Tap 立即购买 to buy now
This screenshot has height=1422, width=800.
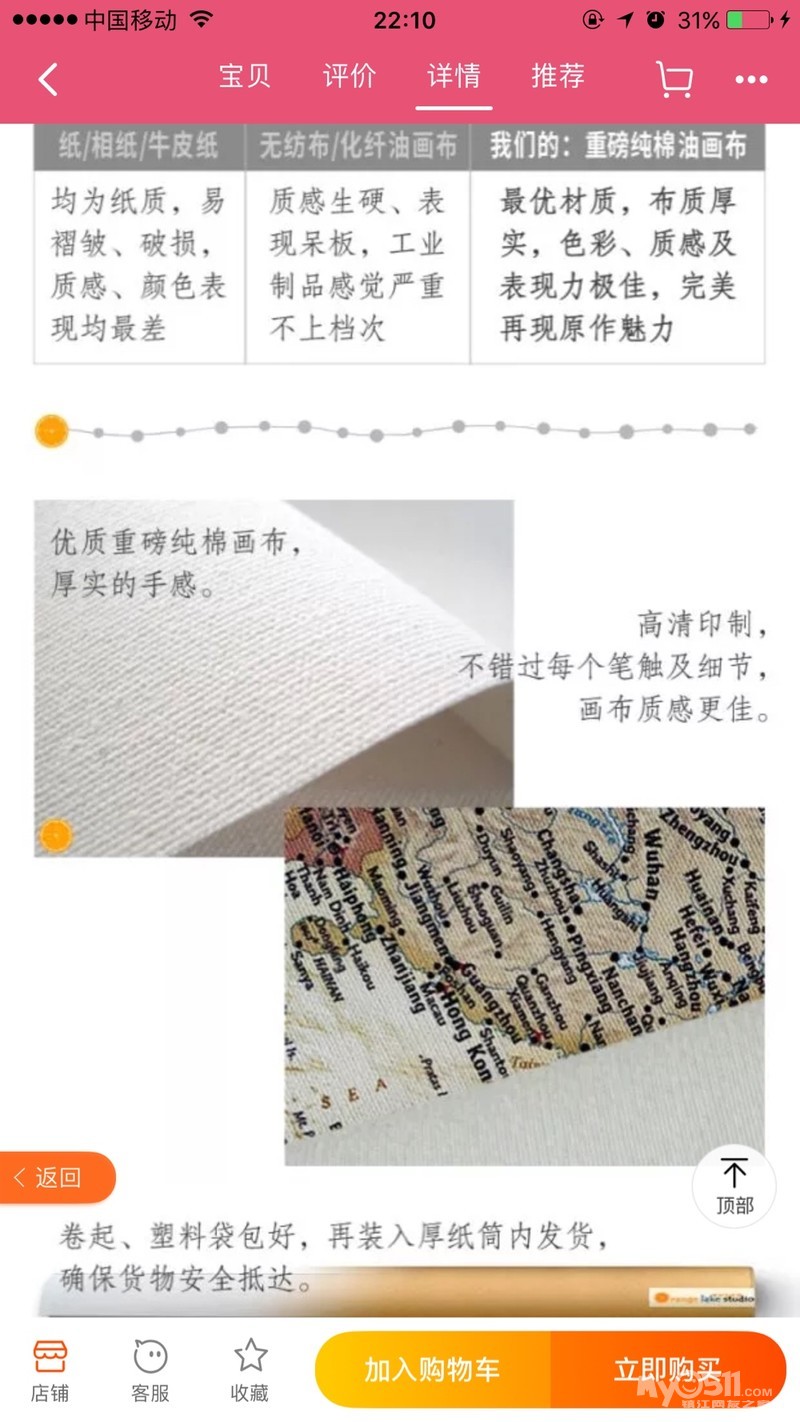tap(667, 1369)
